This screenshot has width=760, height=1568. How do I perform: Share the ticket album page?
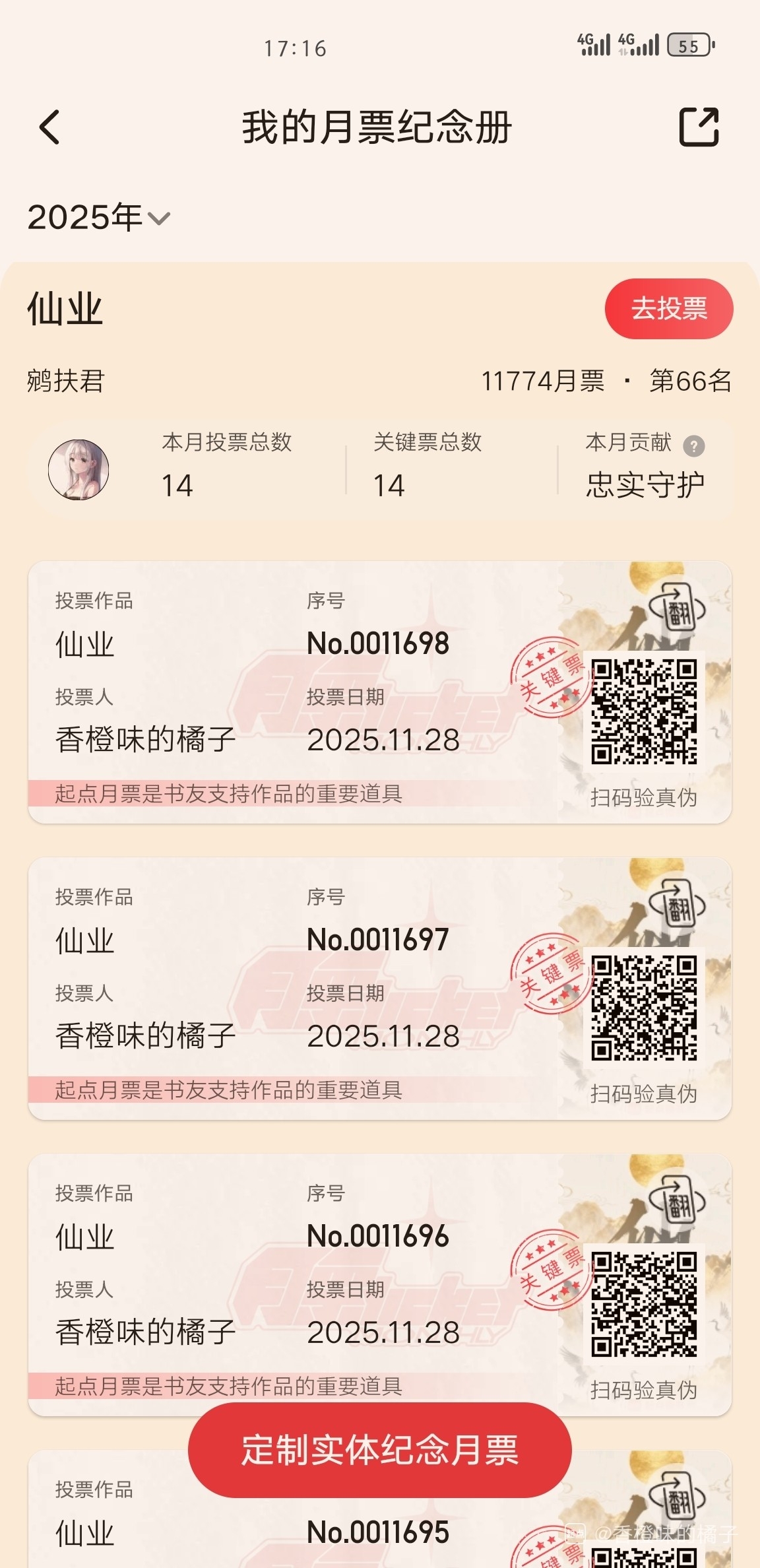pos(699,126)
